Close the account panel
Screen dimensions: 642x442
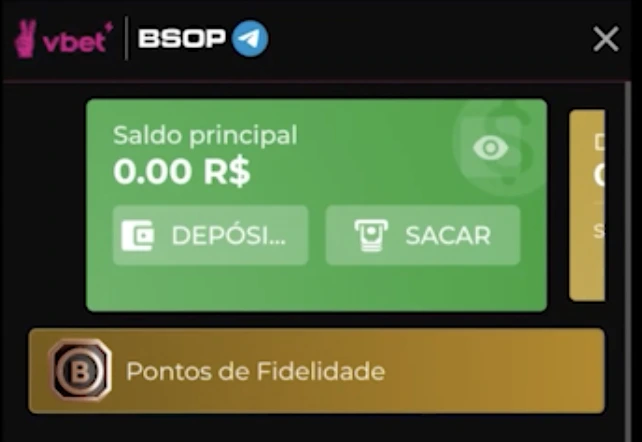pyautogui.click(x=605, y=39)
